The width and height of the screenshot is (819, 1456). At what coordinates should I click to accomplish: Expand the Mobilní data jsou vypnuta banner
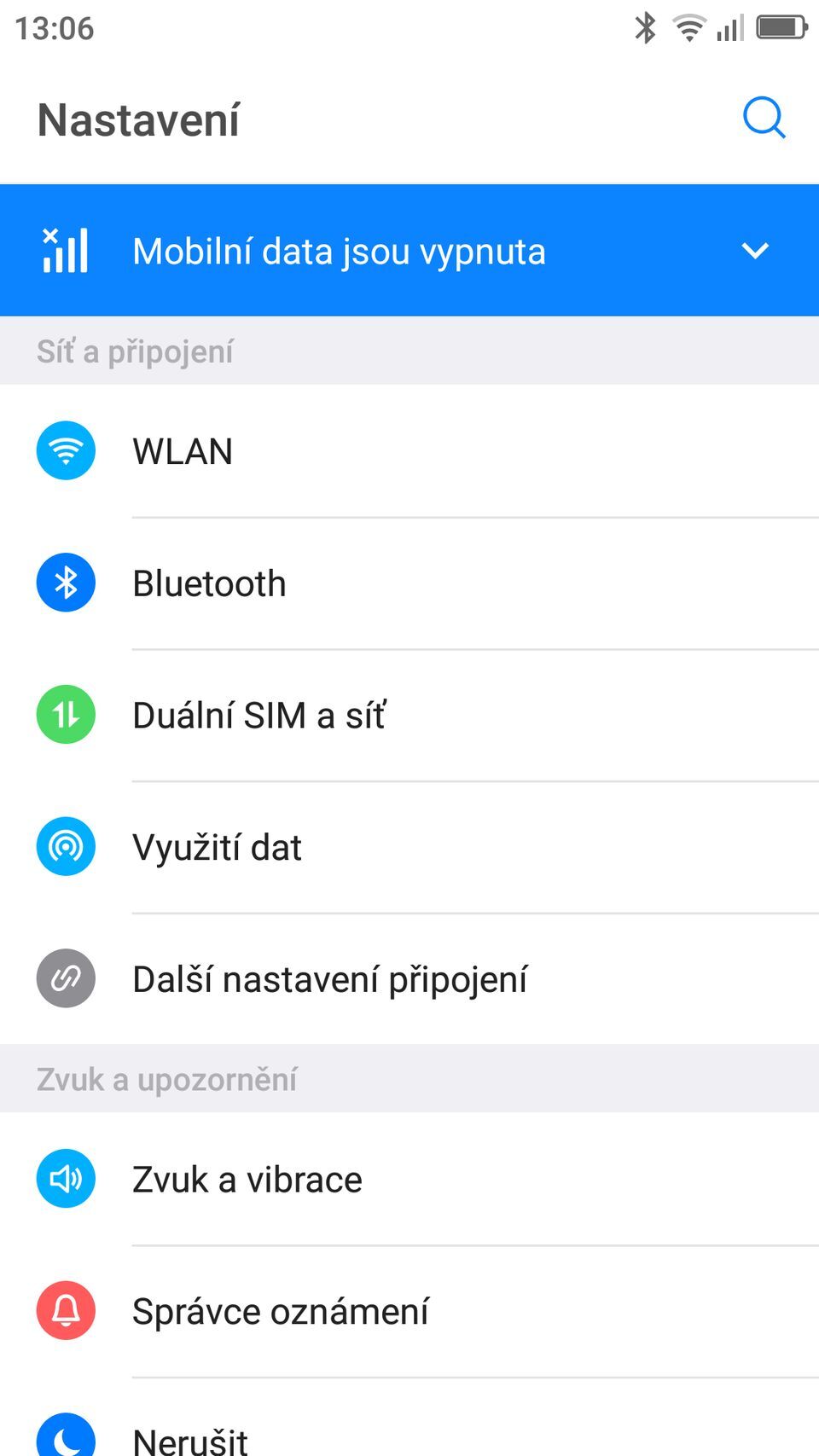[754, 251]
